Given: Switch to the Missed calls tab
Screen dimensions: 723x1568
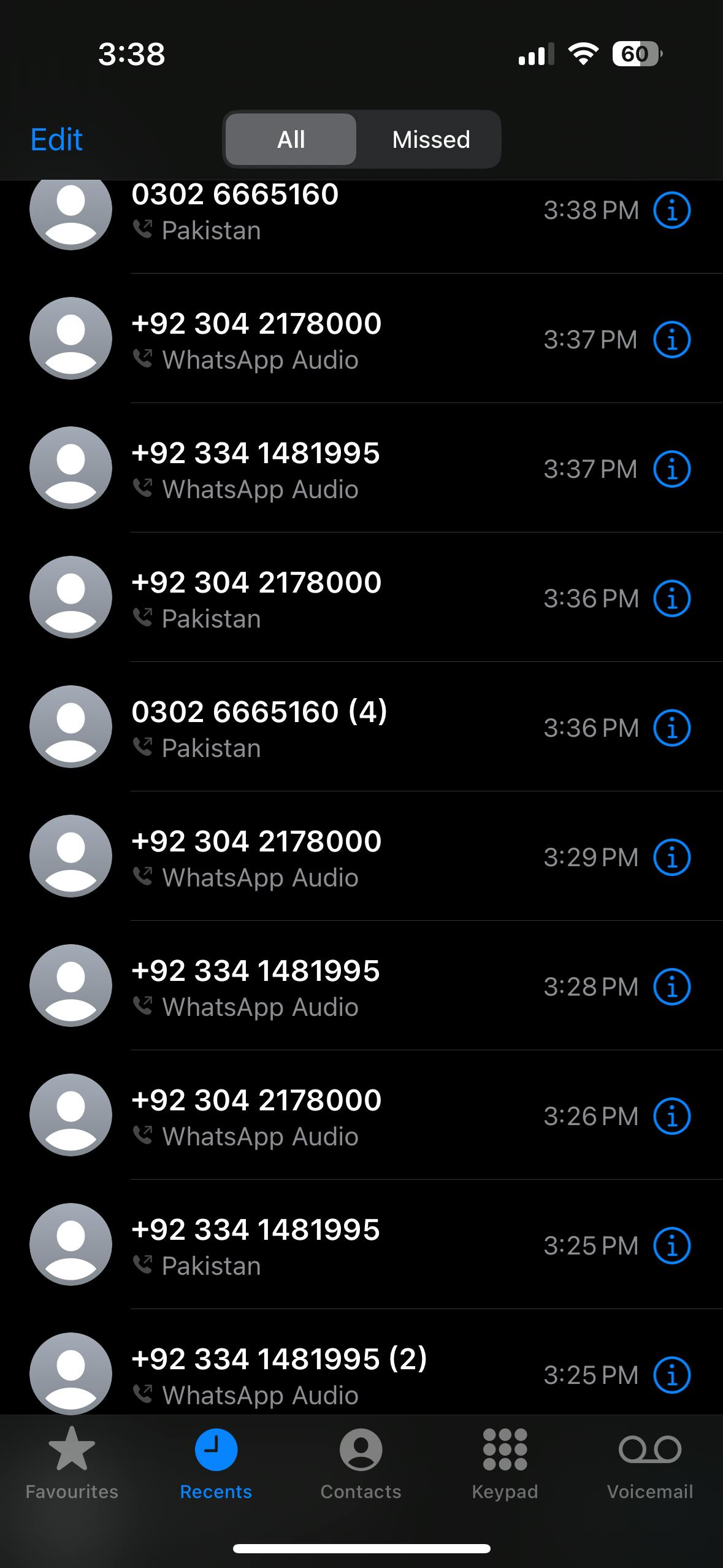Looking at the screenshot, I should point(430,140).
